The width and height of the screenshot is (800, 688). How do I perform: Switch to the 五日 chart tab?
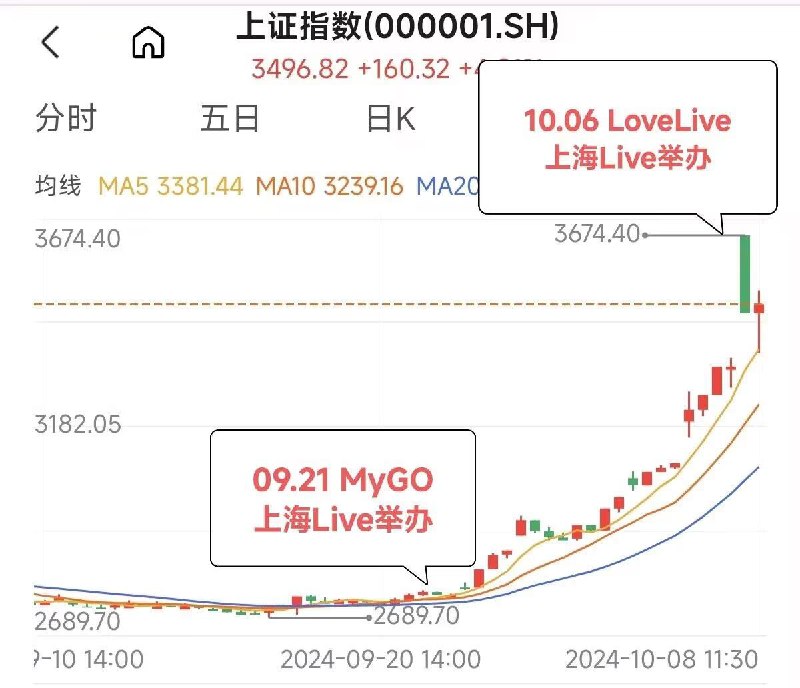click(230, 118)
